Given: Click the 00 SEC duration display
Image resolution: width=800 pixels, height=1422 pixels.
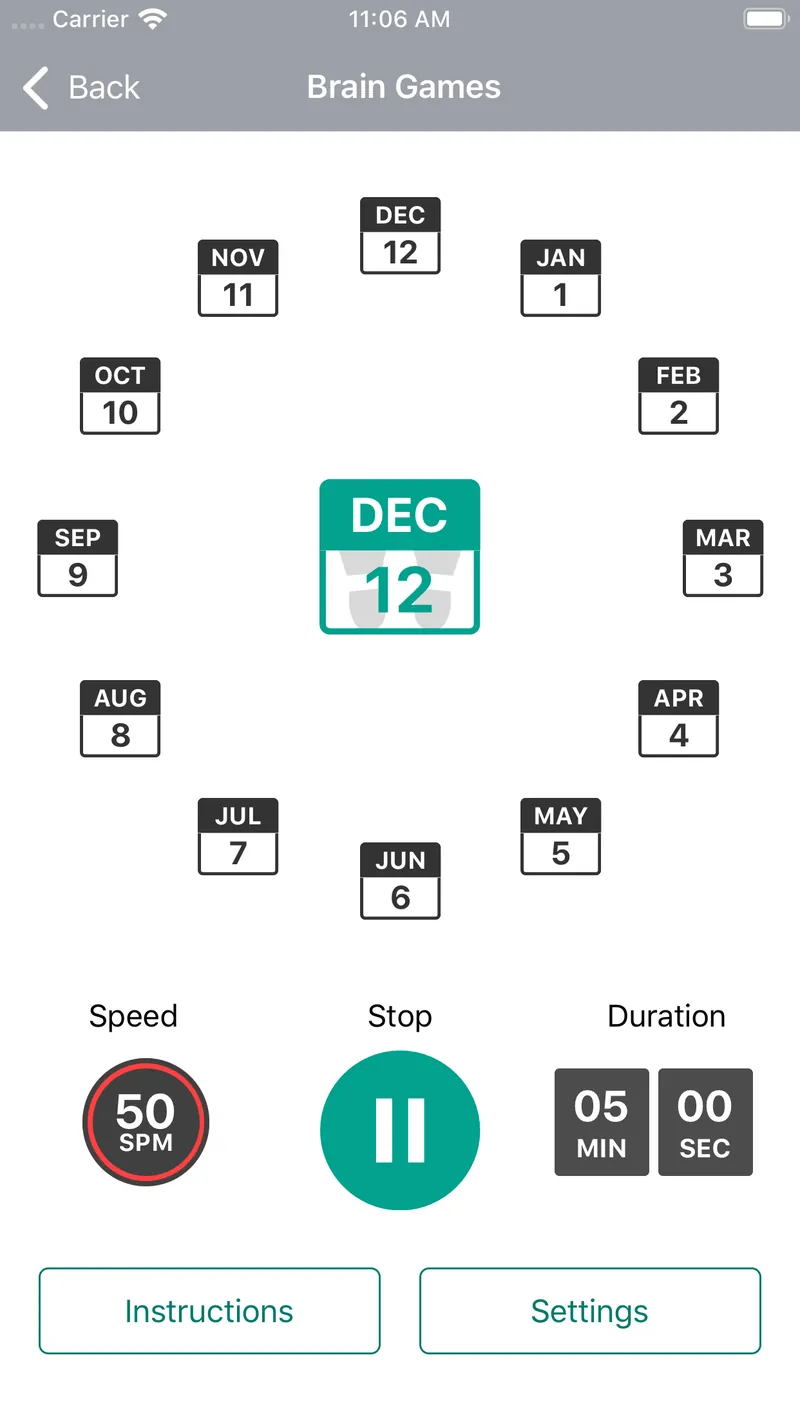Looking at the screenshot, I should click(x=705, y=1121).
